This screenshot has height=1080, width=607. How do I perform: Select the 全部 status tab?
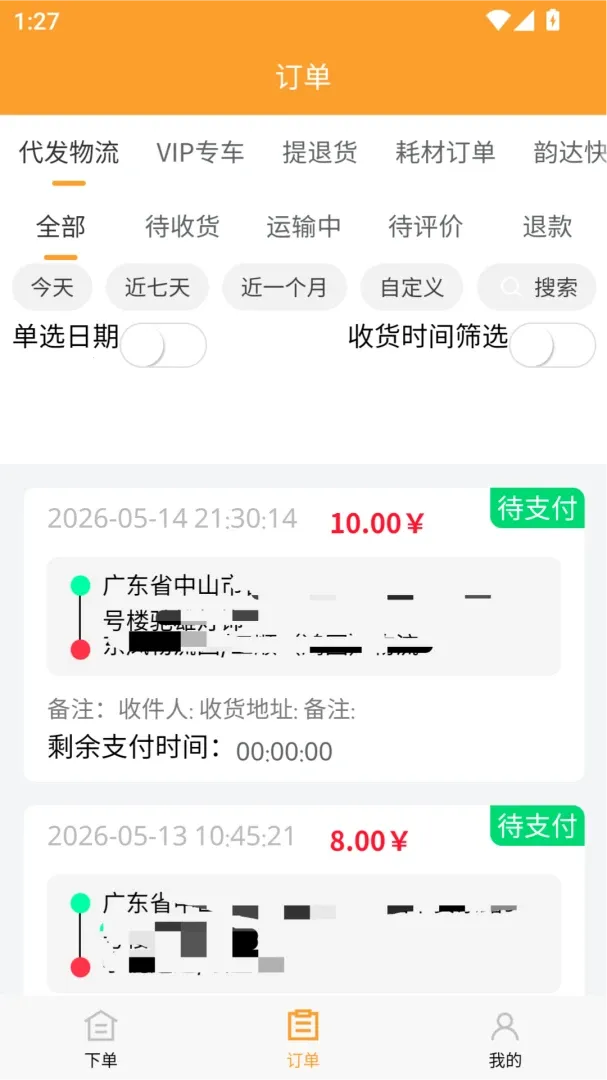pyautogui.click(x=61, y=226)
